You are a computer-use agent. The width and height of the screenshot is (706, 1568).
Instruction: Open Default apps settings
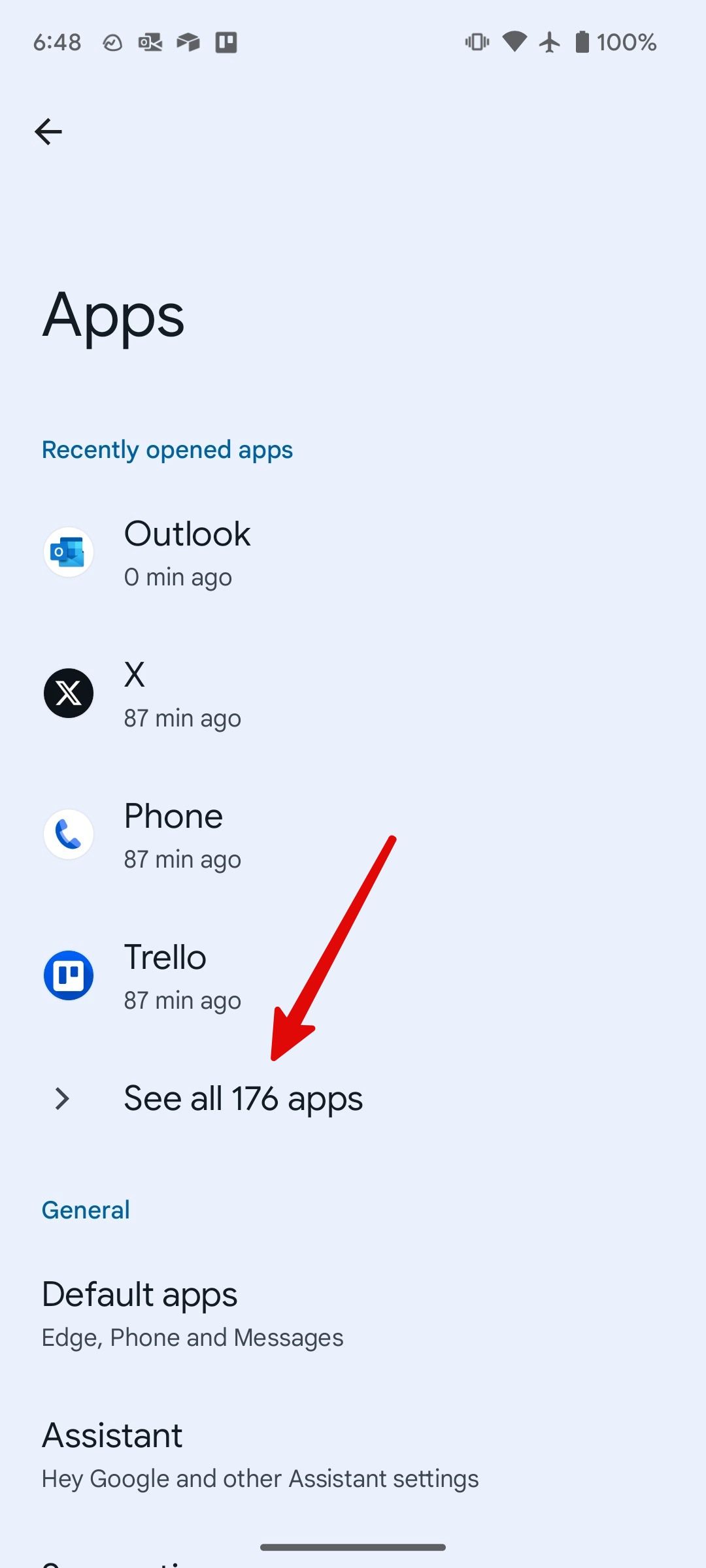[x=139, y=1295]
